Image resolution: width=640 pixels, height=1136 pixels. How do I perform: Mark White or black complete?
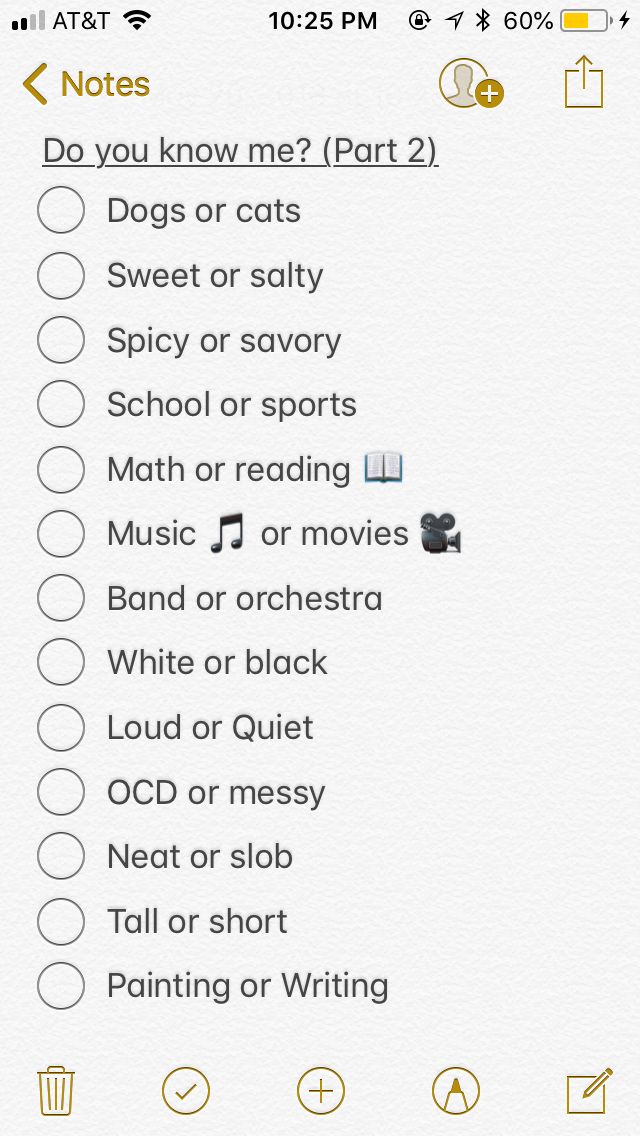click(x=61, y=662)
